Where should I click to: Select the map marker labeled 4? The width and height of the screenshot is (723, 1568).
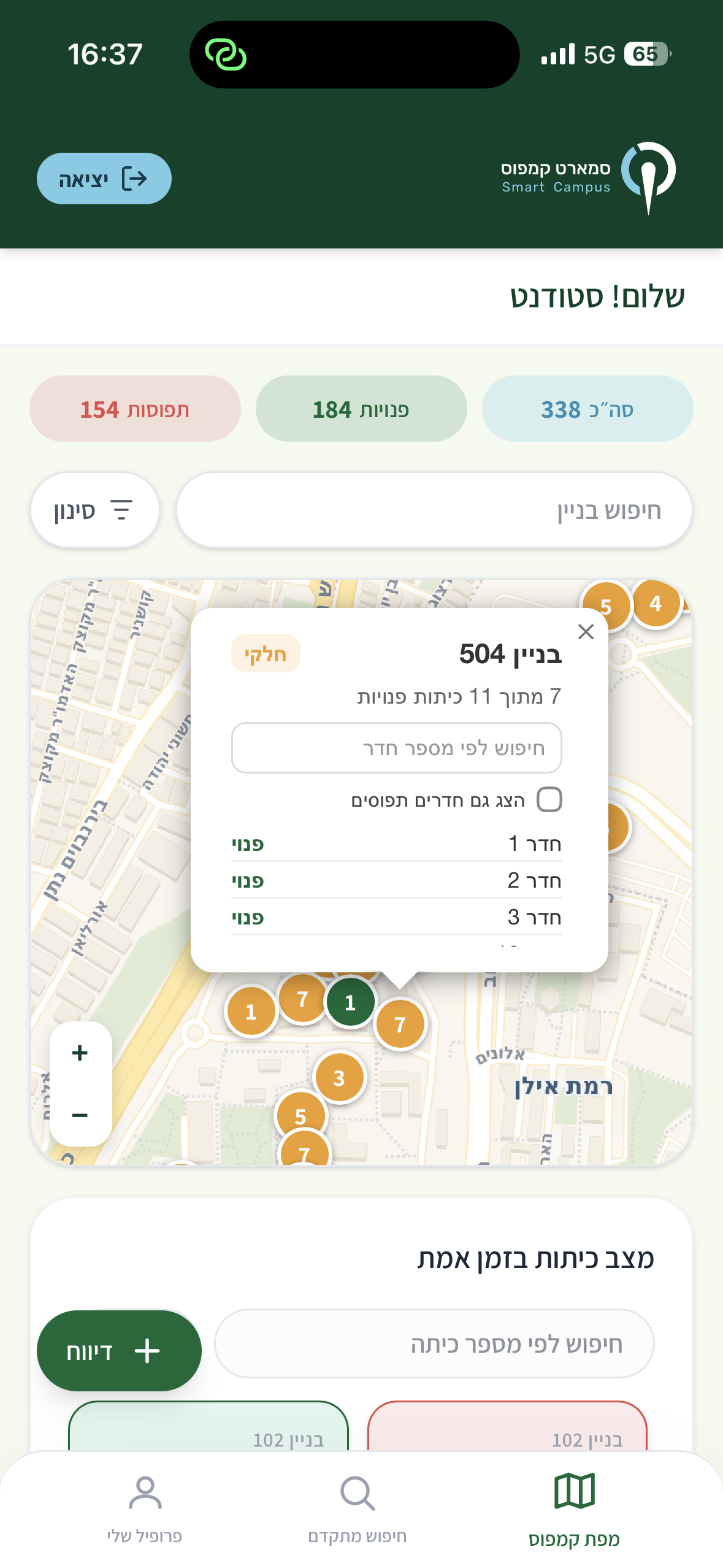[x=656, y=602]
